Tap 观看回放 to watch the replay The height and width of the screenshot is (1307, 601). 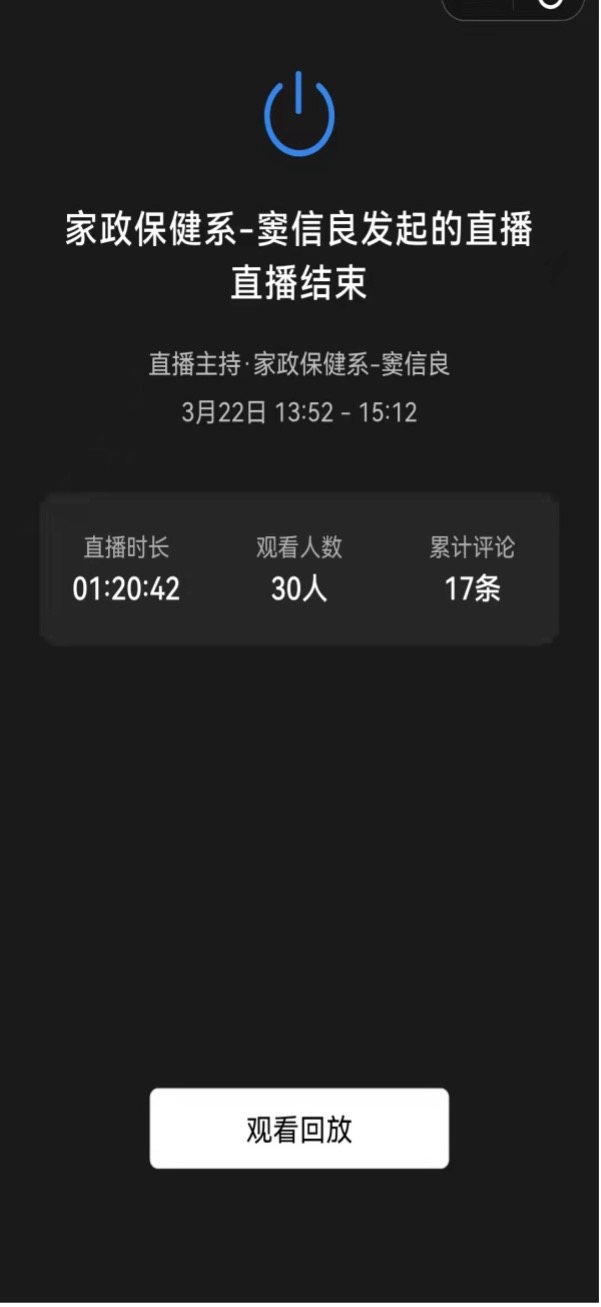tap(299, 1128)
